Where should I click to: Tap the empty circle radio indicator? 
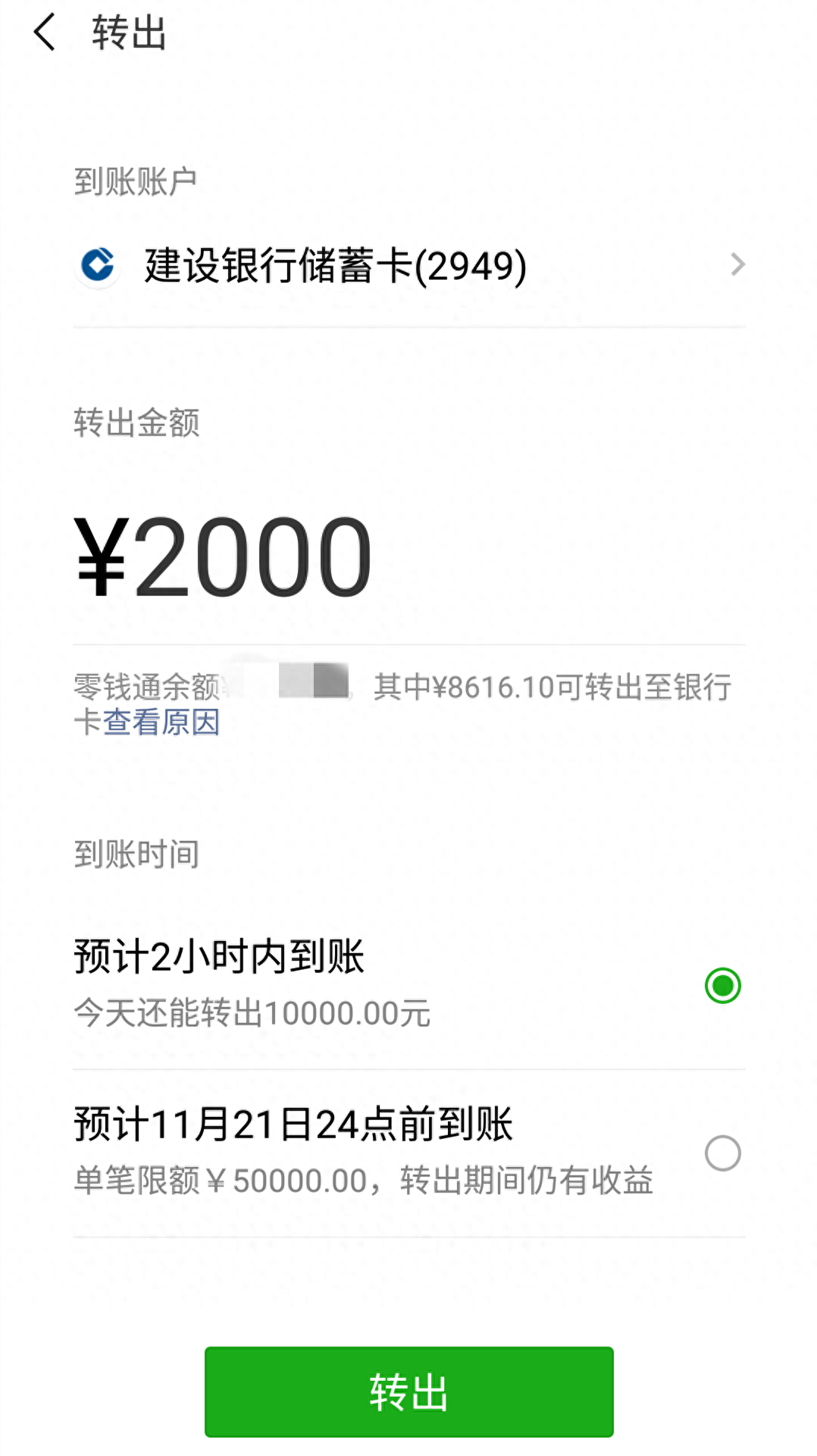click(x=722, y=1153)
